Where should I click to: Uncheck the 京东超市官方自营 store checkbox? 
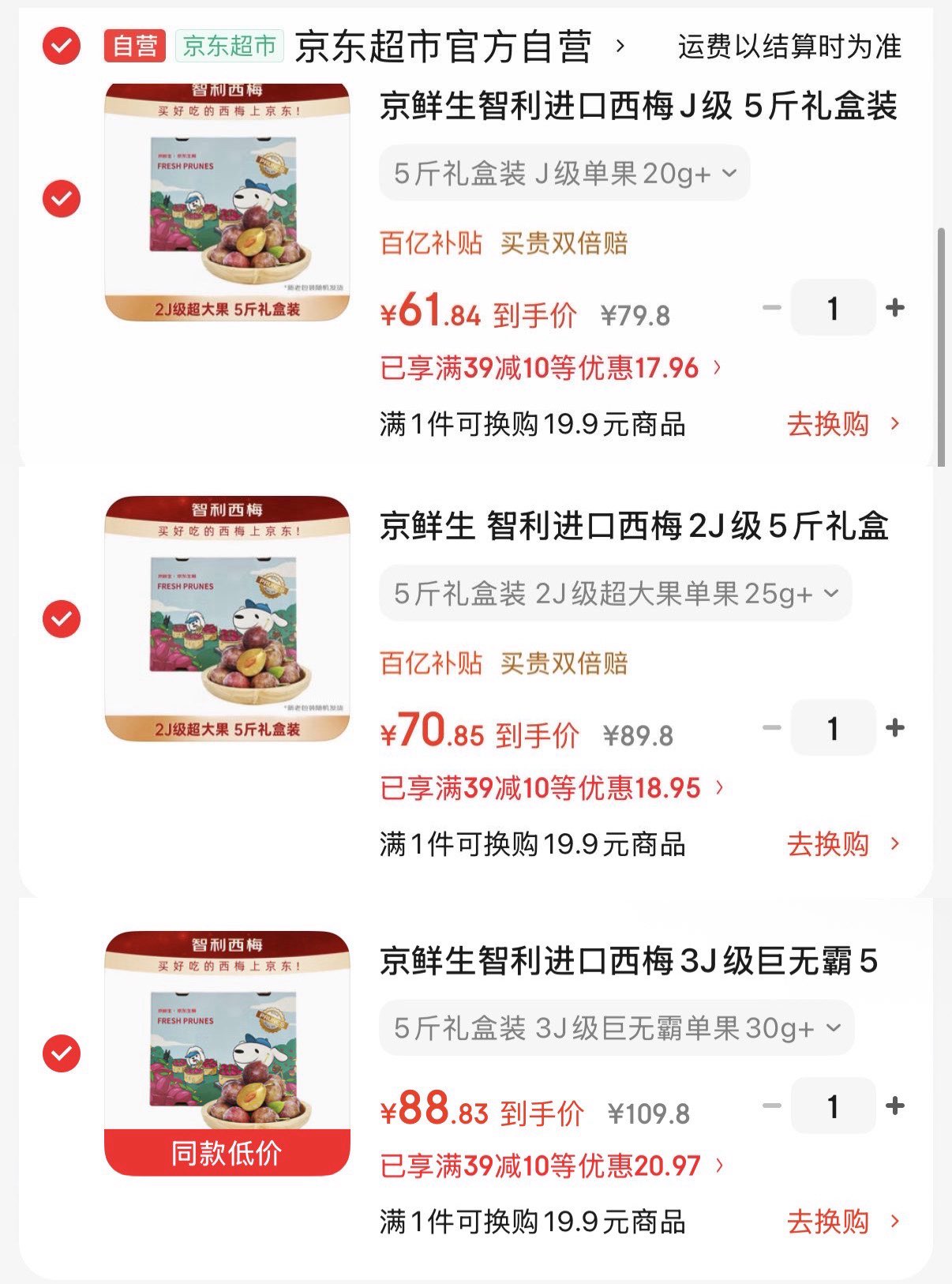(x=62, y=46)
